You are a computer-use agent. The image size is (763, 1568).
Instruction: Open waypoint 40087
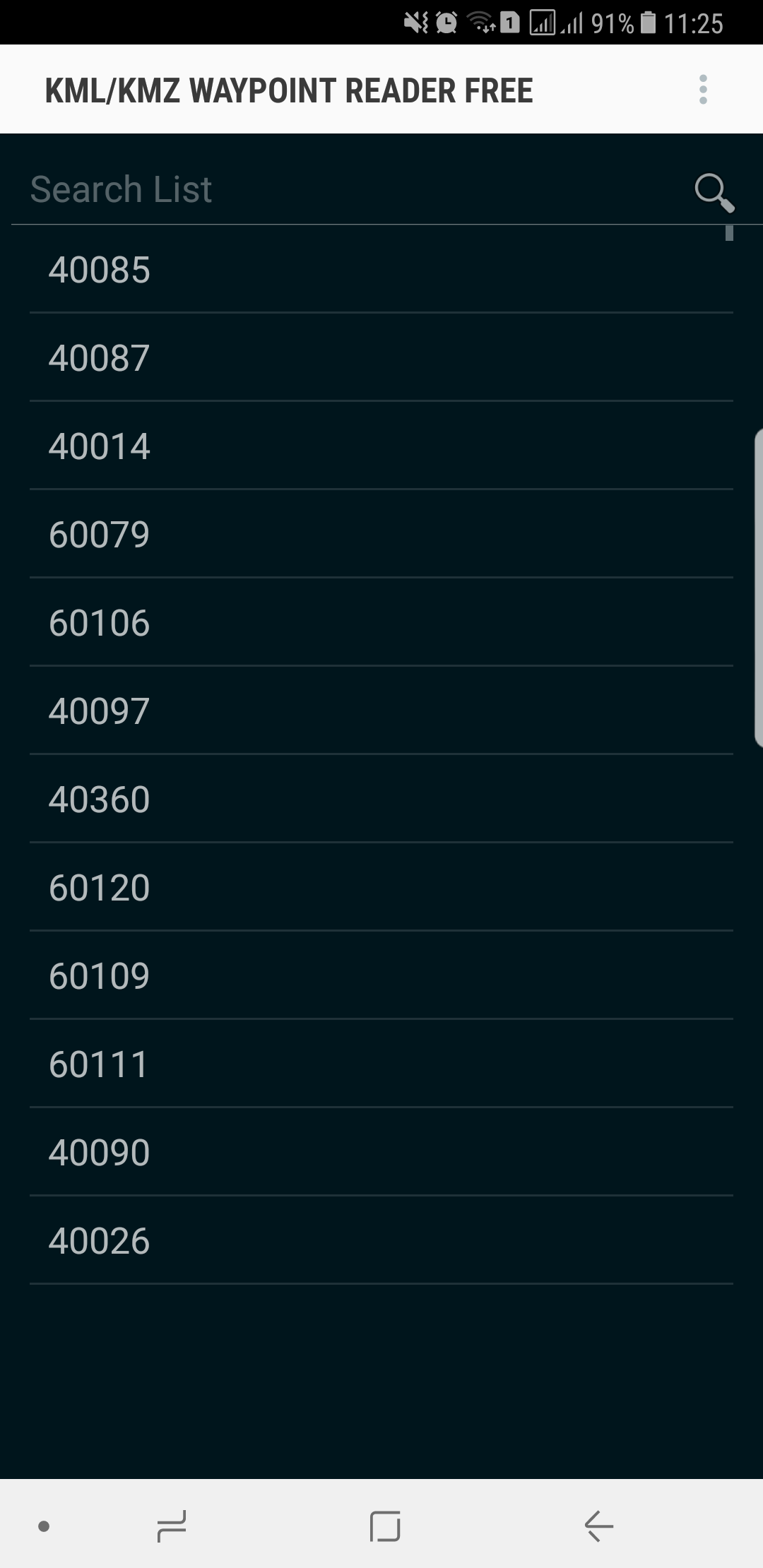click(381, 358)
